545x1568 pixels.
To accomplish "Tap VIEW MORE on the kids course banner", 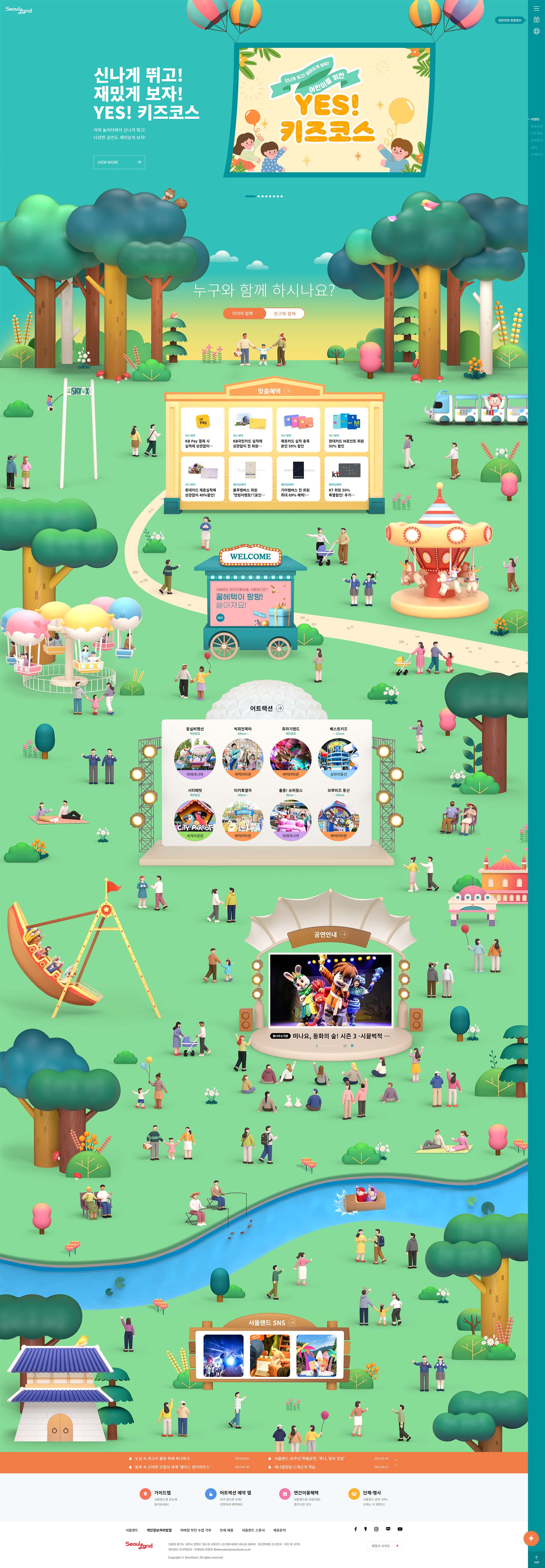I will 119,162.
